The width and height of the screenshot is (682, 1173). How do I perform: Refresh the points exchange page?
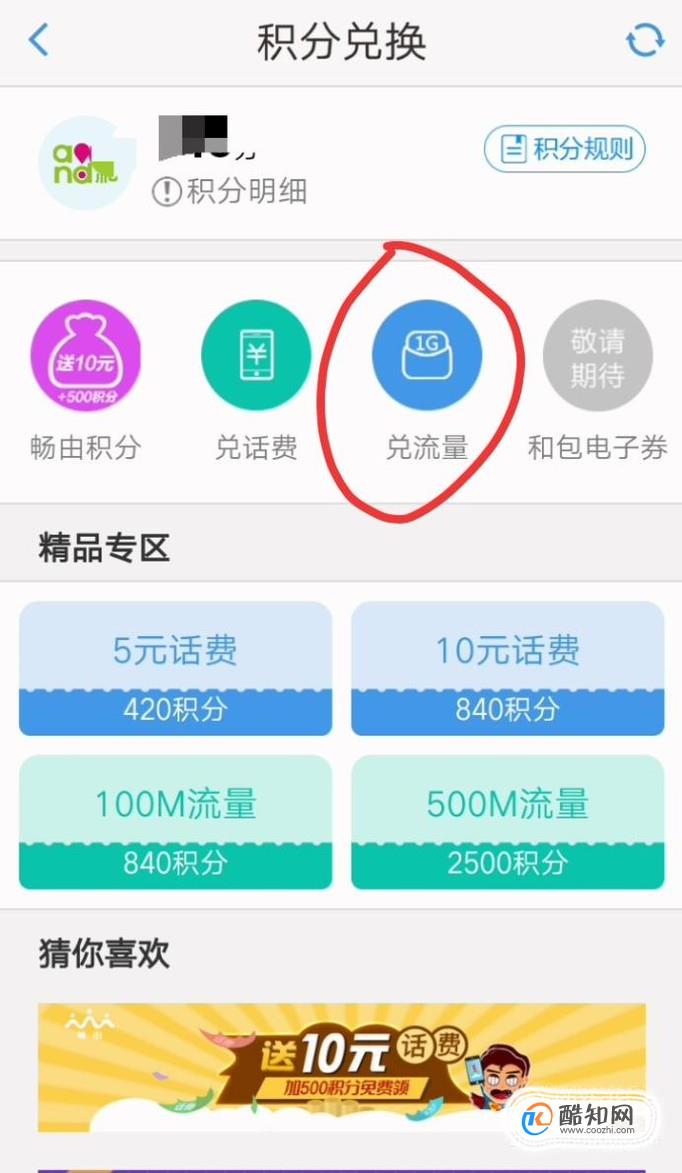click(645, 40)
